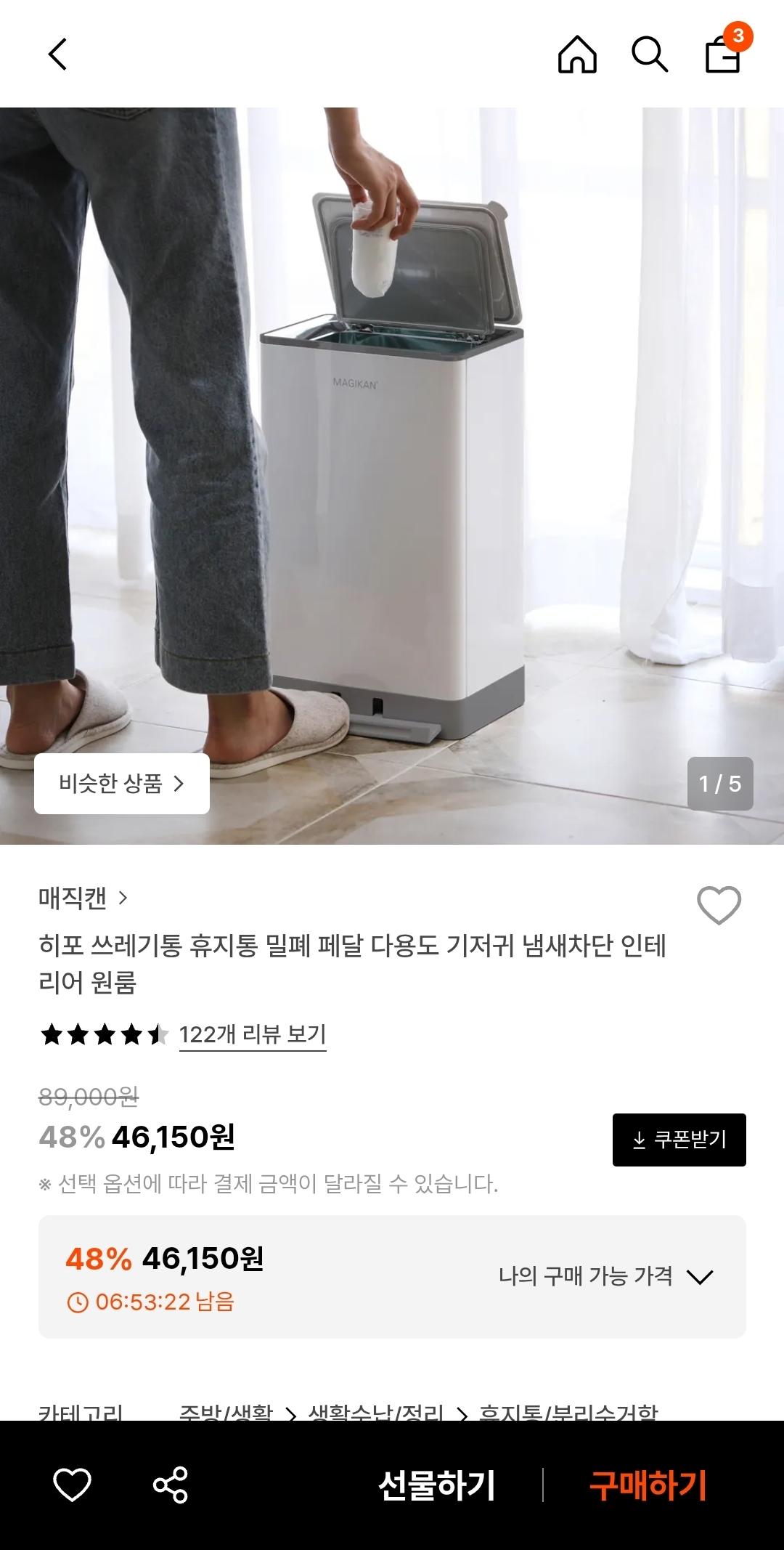The image size is (784, 1550).
Task: Download coupon with 쿠폰받기 button
Action: (679, 1140)
